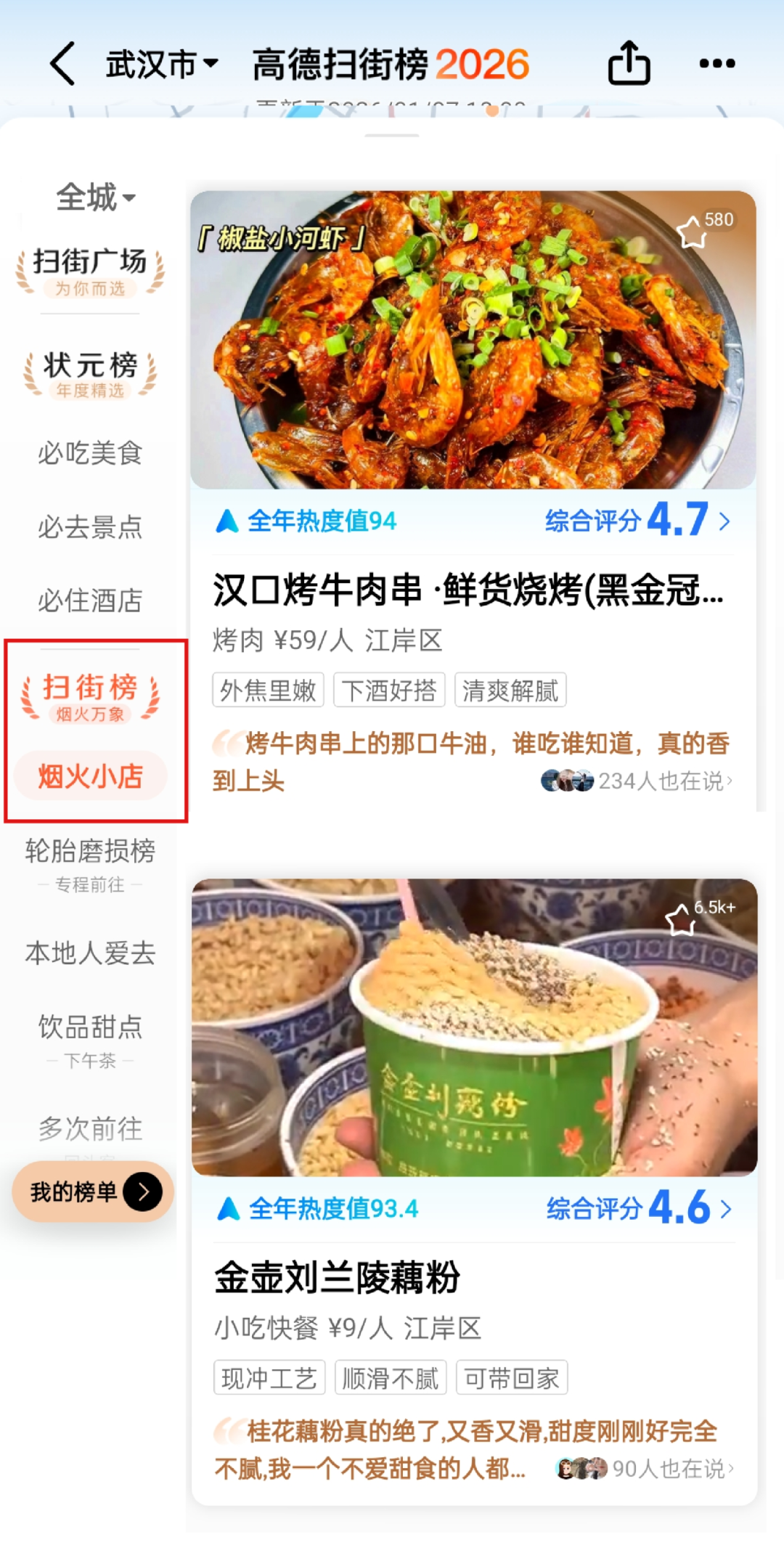Switch to the 状元榜 tab

pos(90,373)
